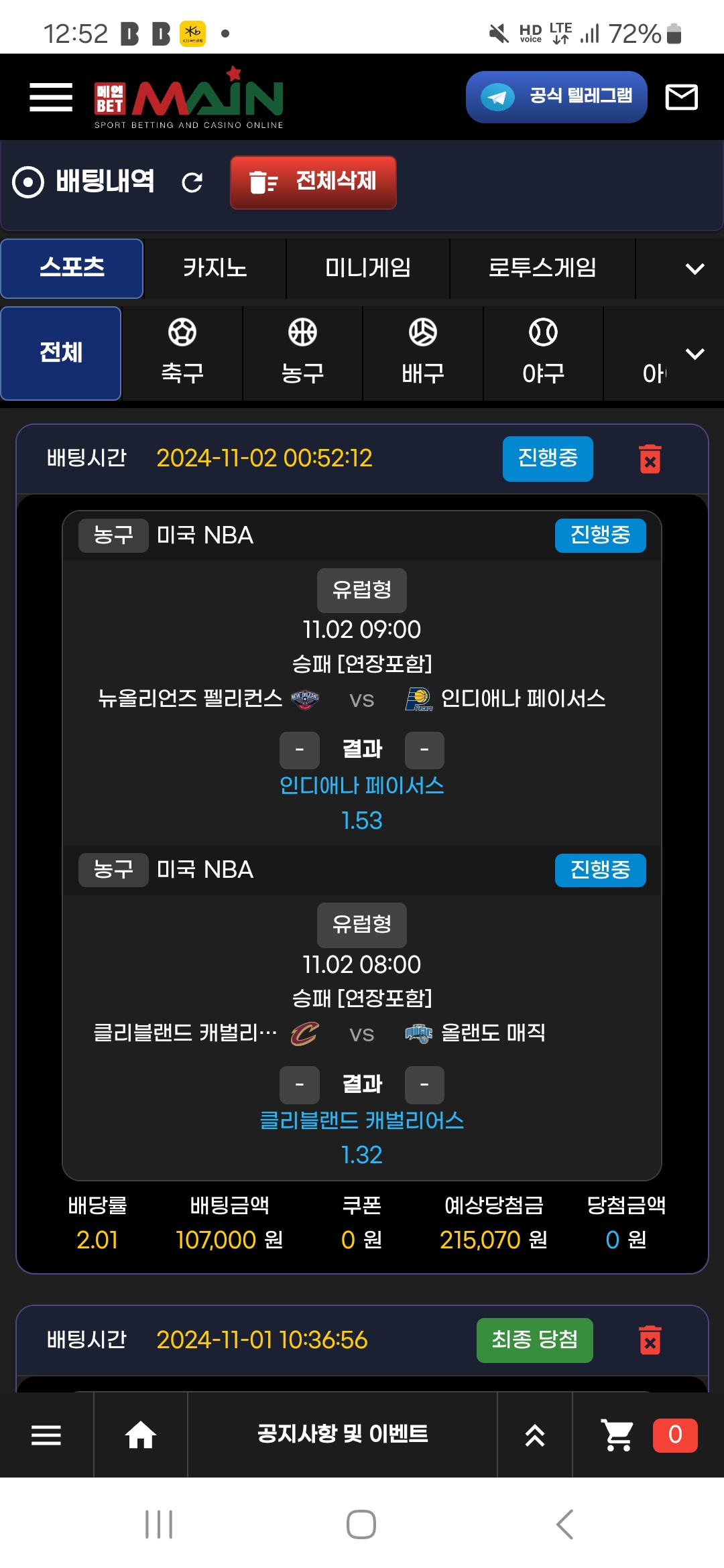Tap the 전체삭제 button
Viewport: 724px width, 1568px height.
[313, 182]
